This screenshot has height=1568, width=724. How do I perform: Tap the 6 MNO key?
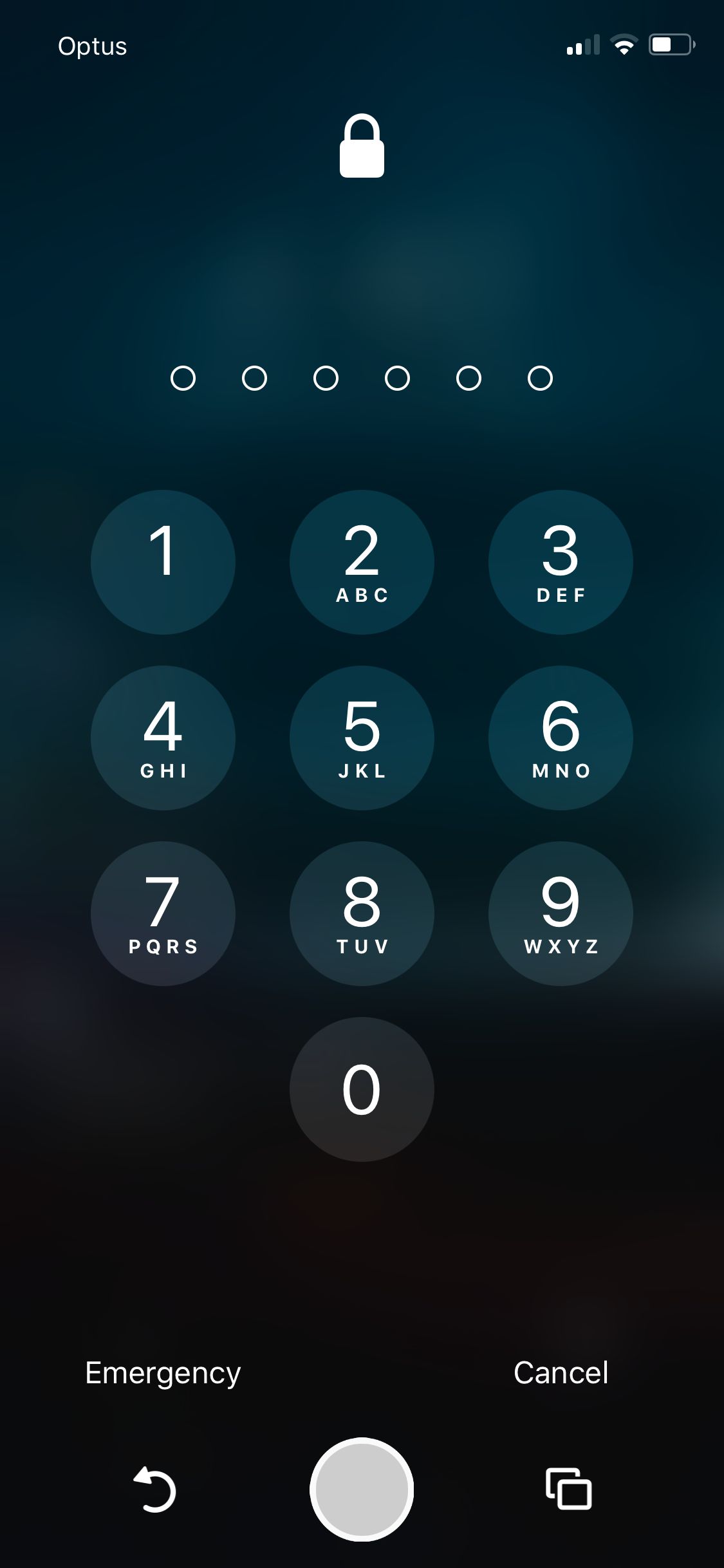click(x=561, y=738)
